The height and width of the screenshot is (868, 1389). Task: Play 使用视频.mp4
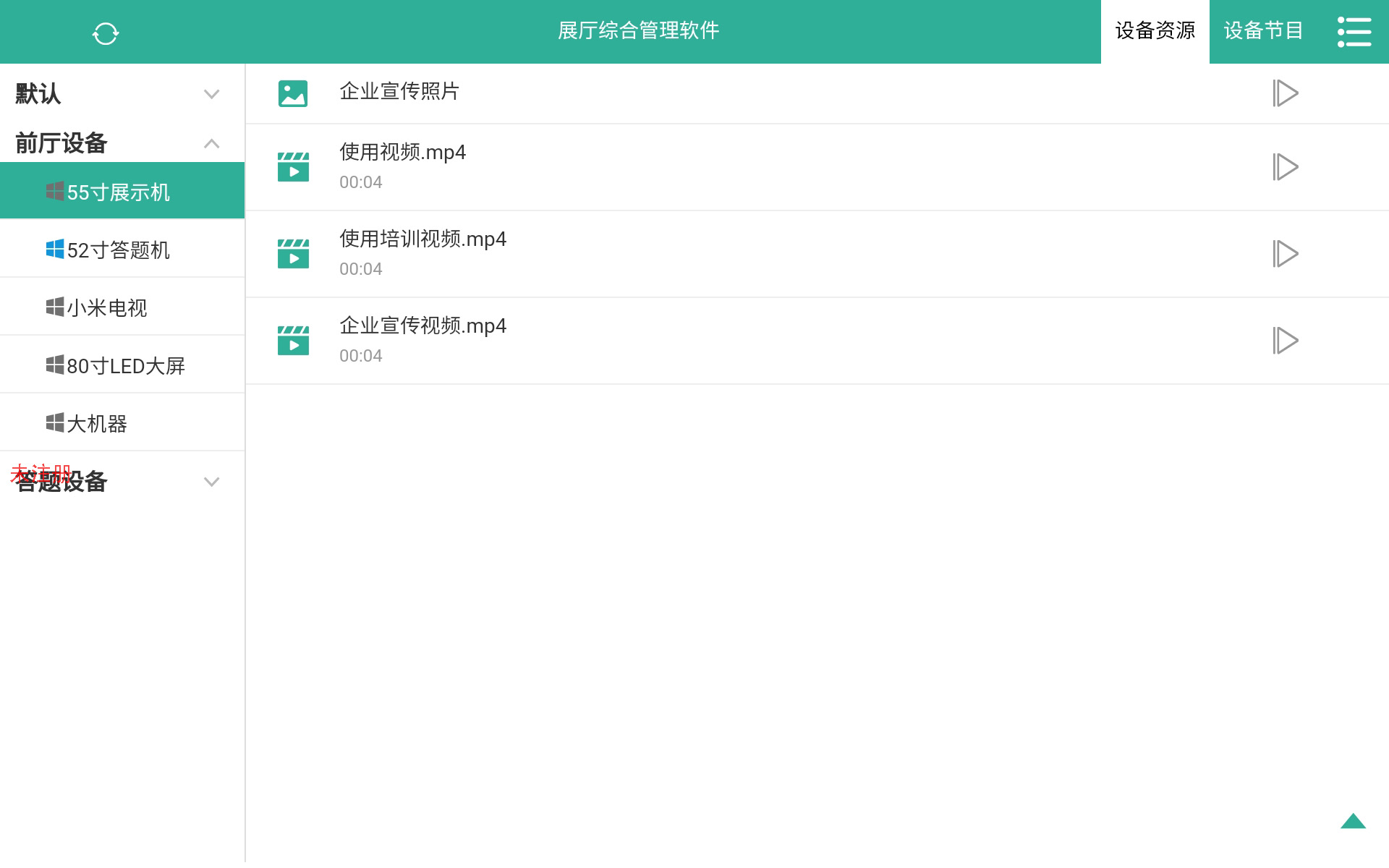[x=1286, y=167]
